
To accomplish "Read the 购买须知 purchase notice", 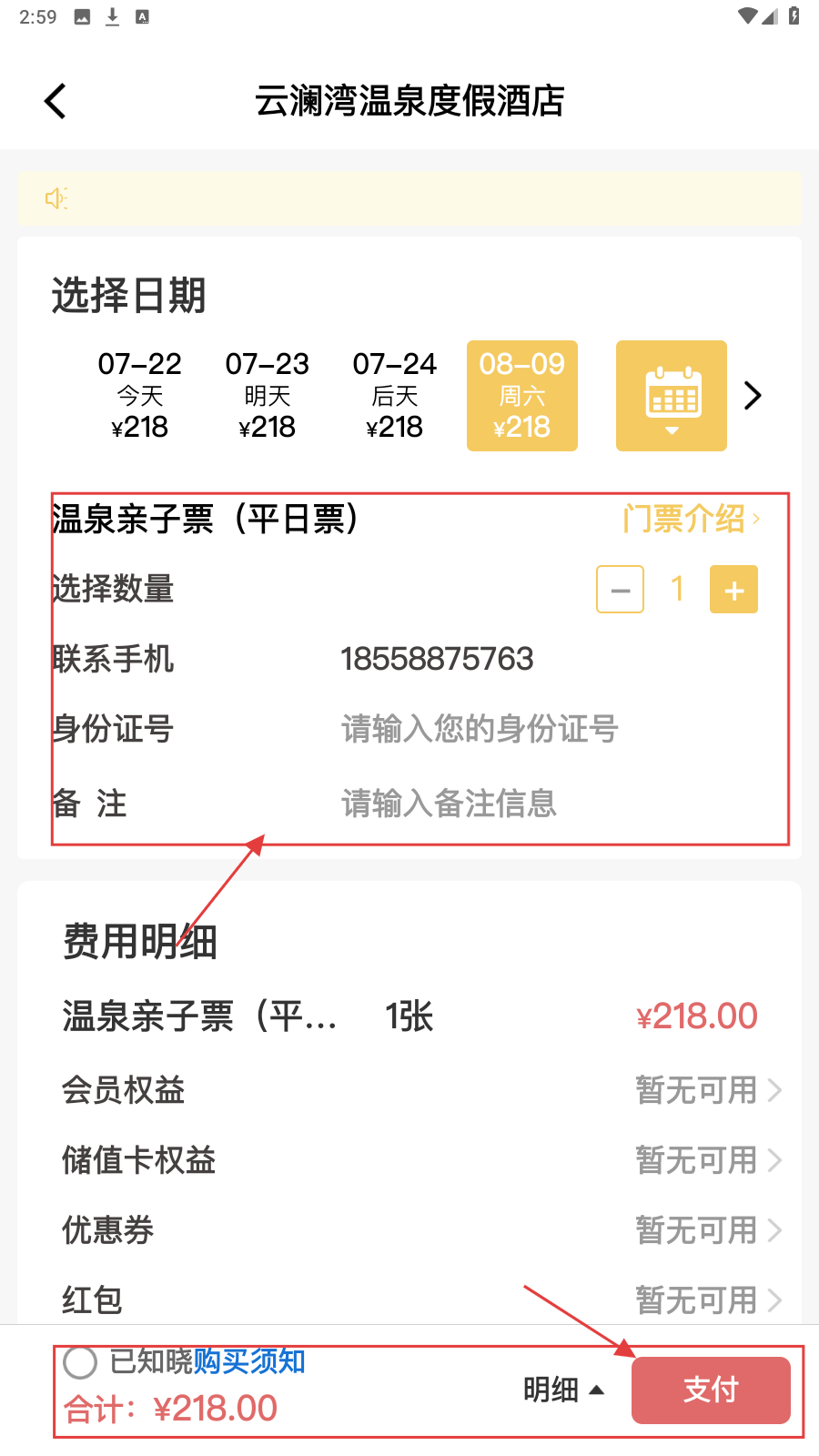I will pos(249,1361).
